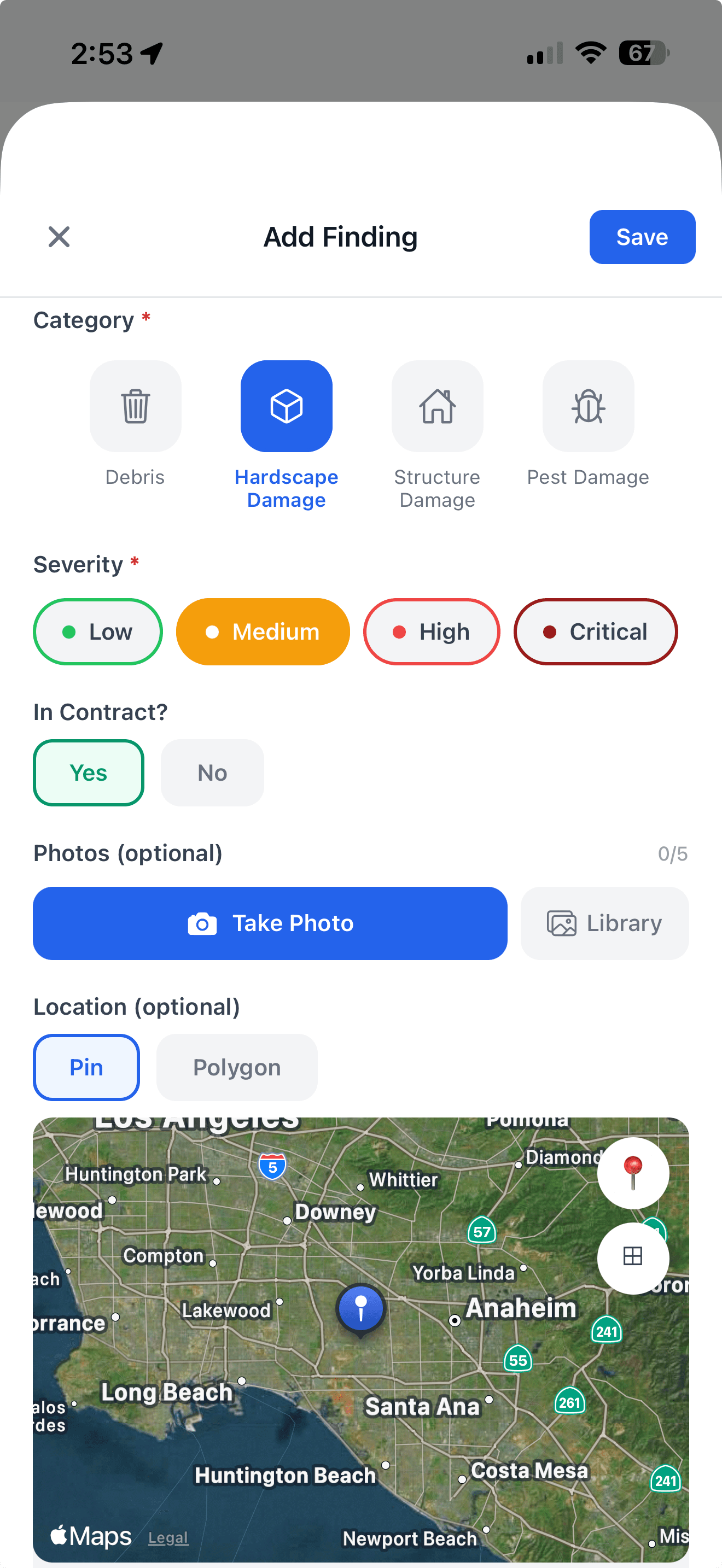The height and width of the screenshot is (1568, 722).
Task: Choose No for In Contract
Action: coord(212,773)
